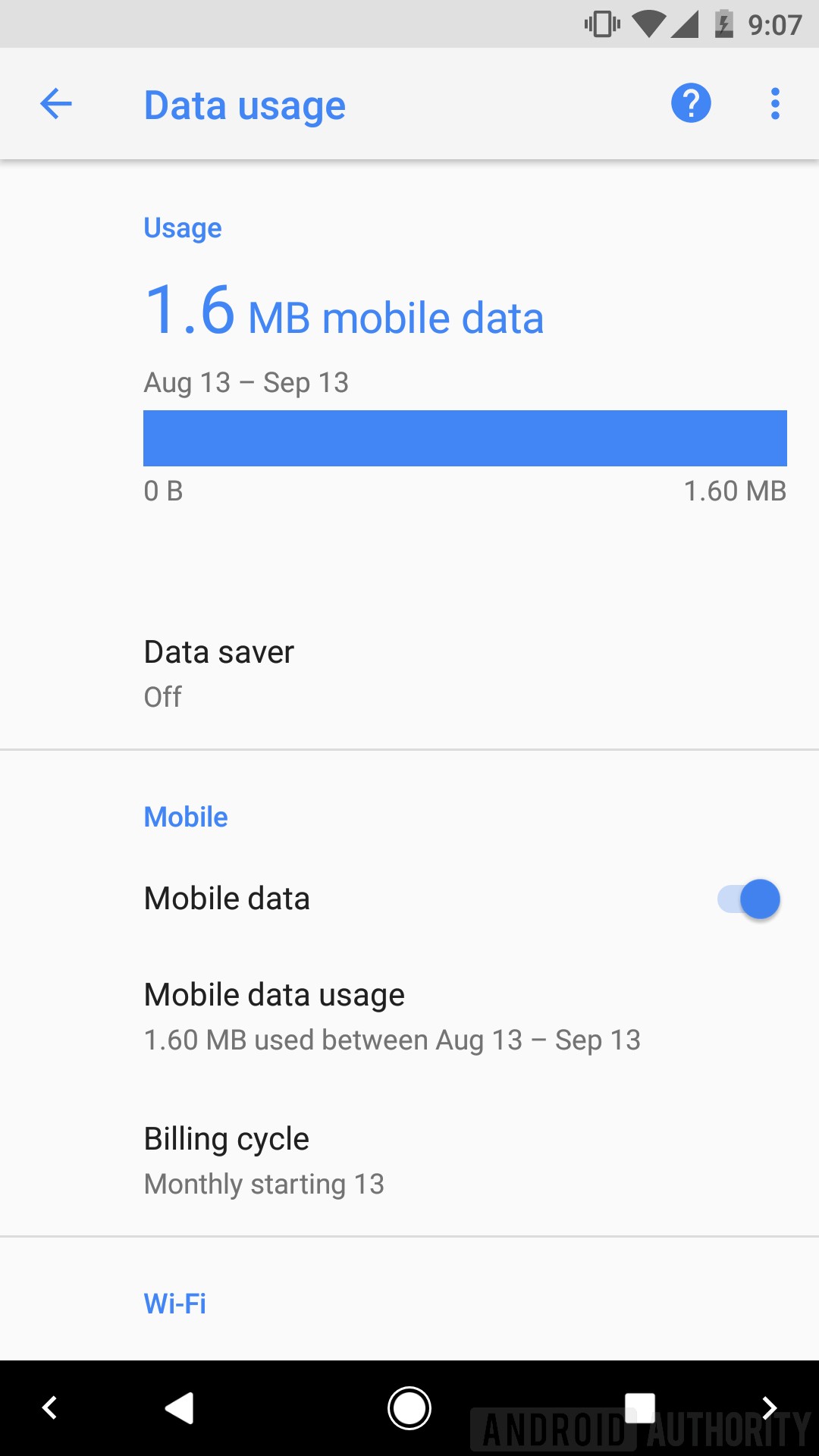Open the help question mark icon

[691, 103]
